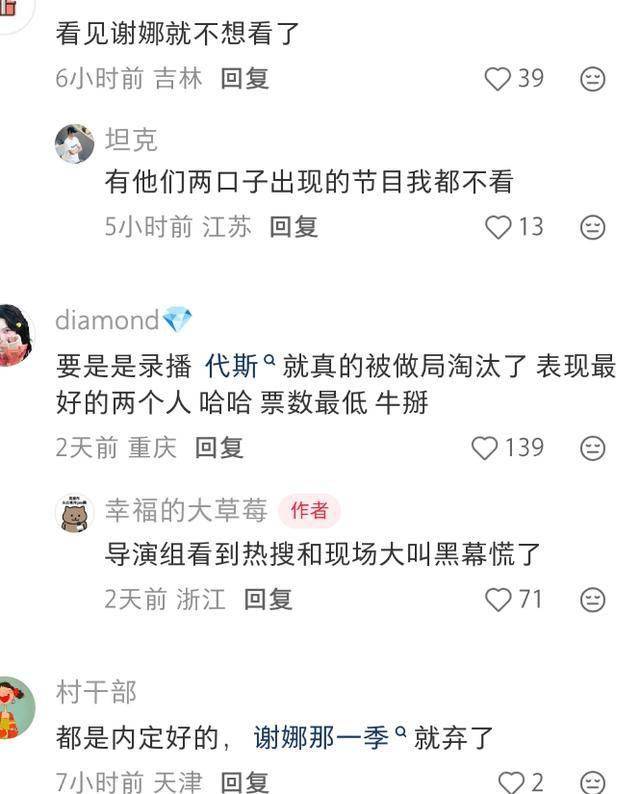Image resolution: width=640 pixels, height=794 pixels.
Task: Like diamond's comment with 139 likes
Action: (x=485, y=448)
